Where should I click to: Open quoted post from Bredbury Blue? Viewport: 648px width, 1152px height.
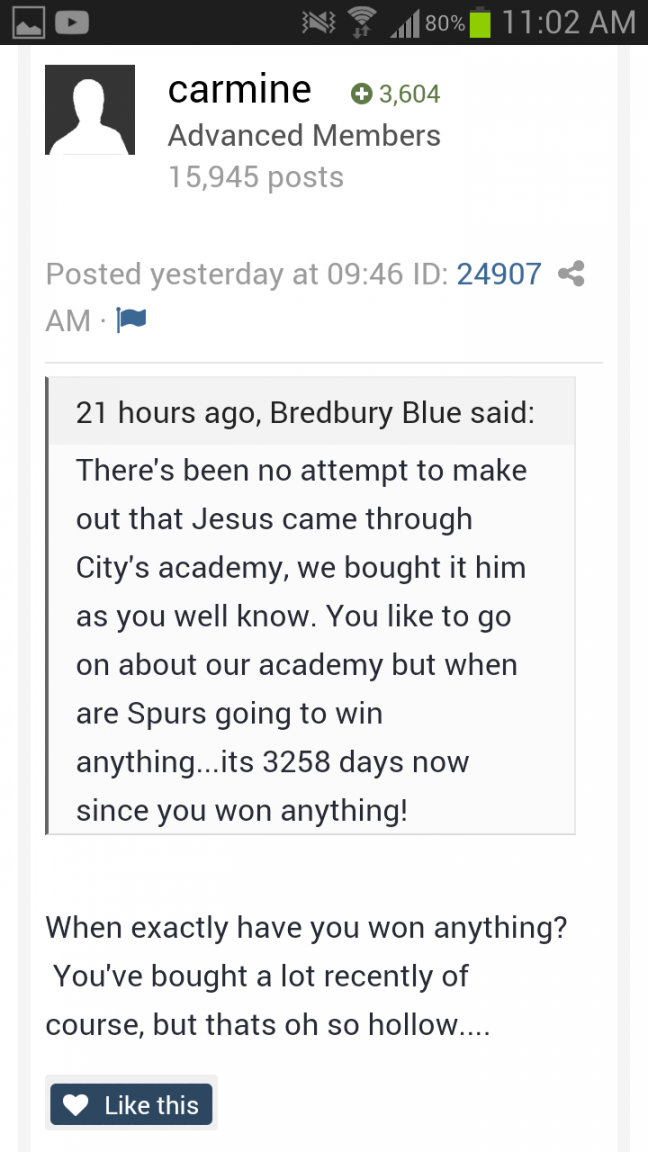click(x=305, y=413)
